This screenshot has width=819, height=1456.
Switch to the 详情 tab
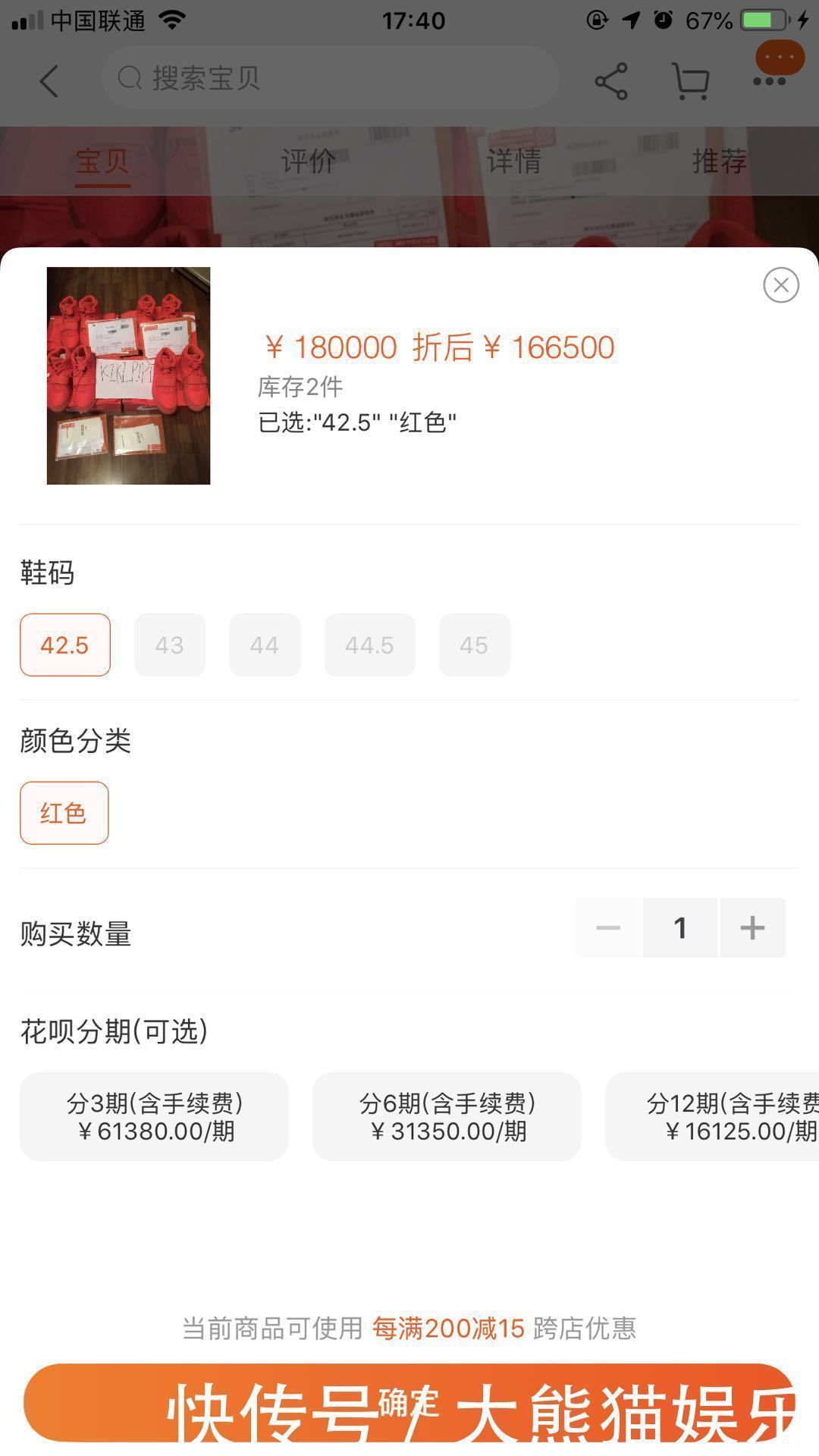[513, 161]
